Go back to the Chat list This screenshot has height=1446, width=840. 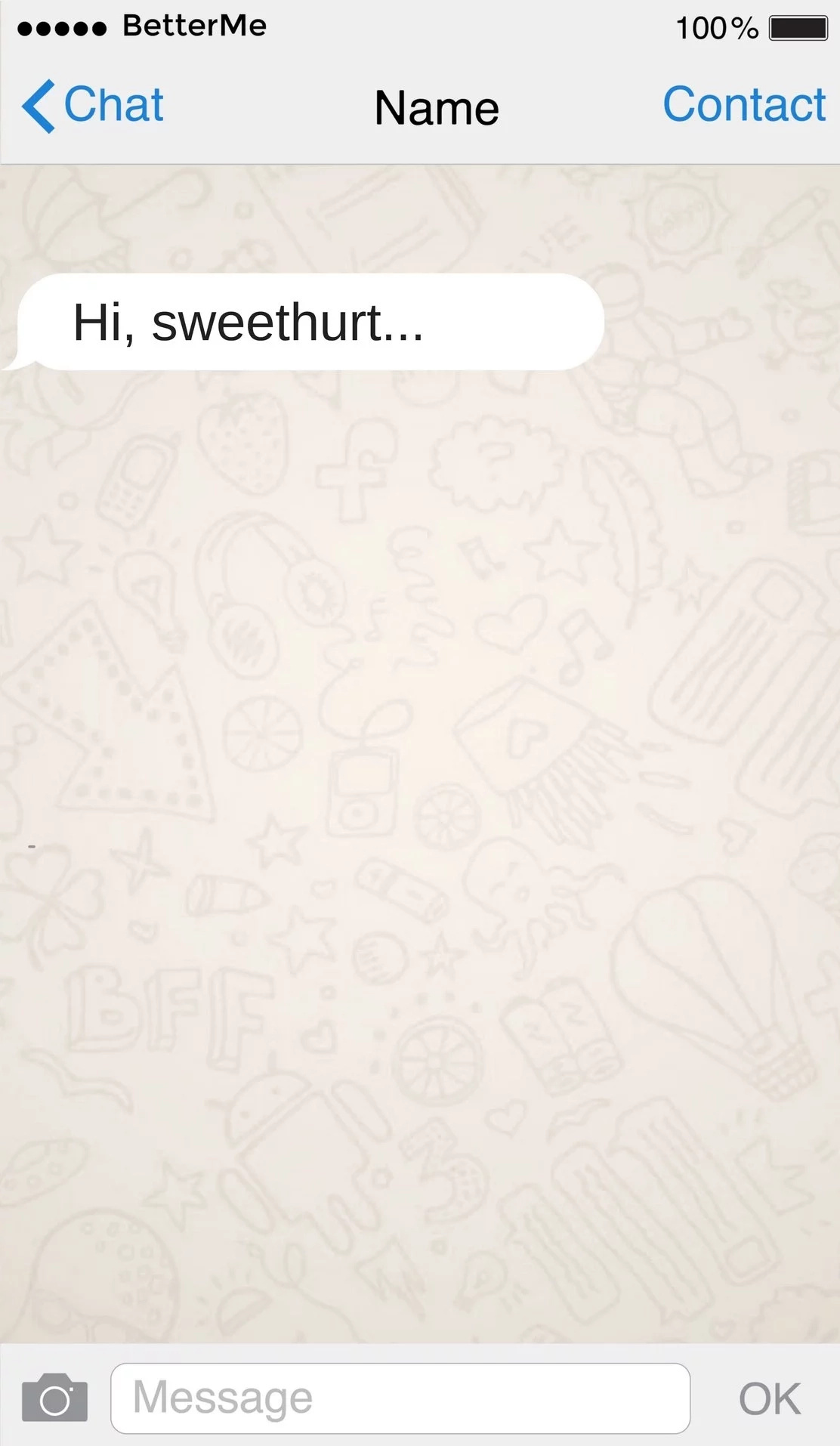point(93,105)
